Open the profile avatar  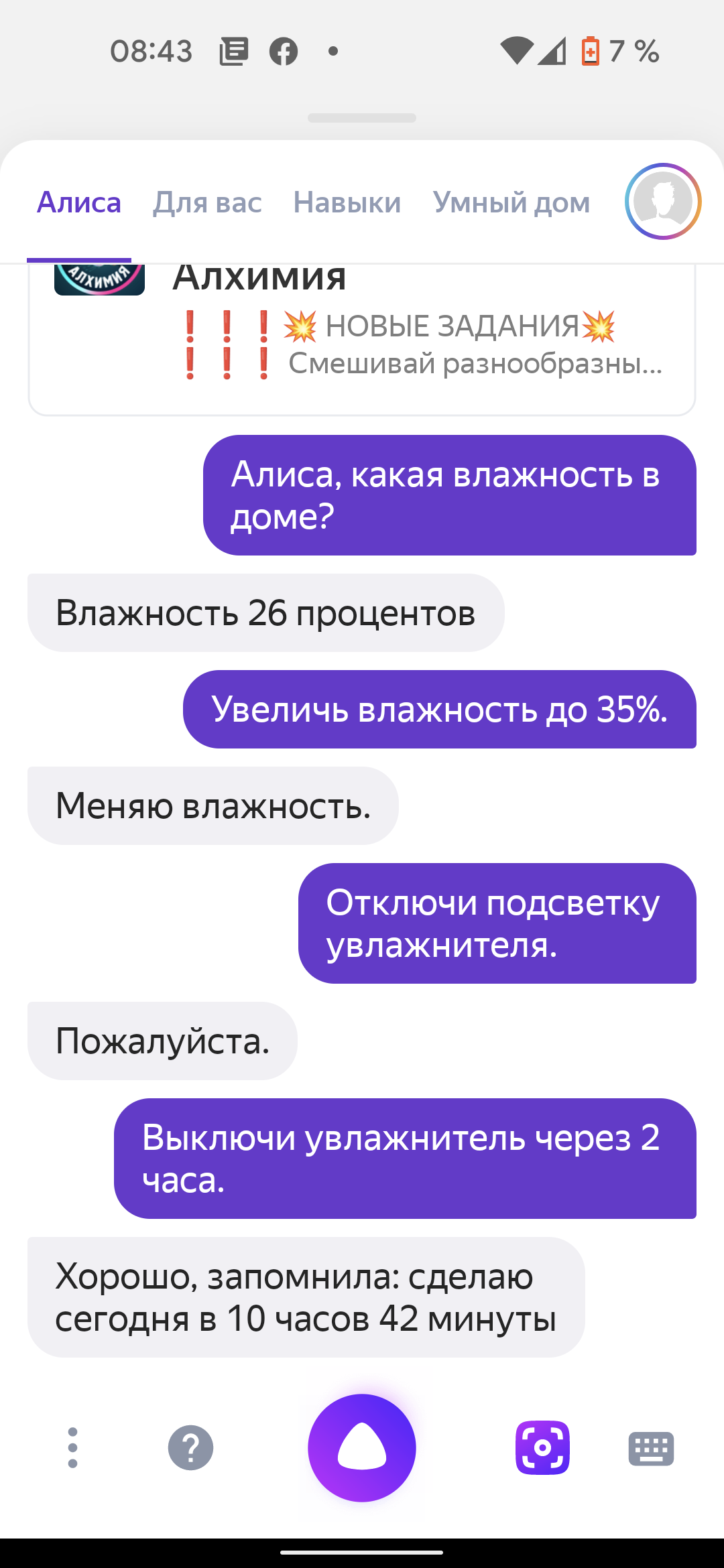coord(663,201)
